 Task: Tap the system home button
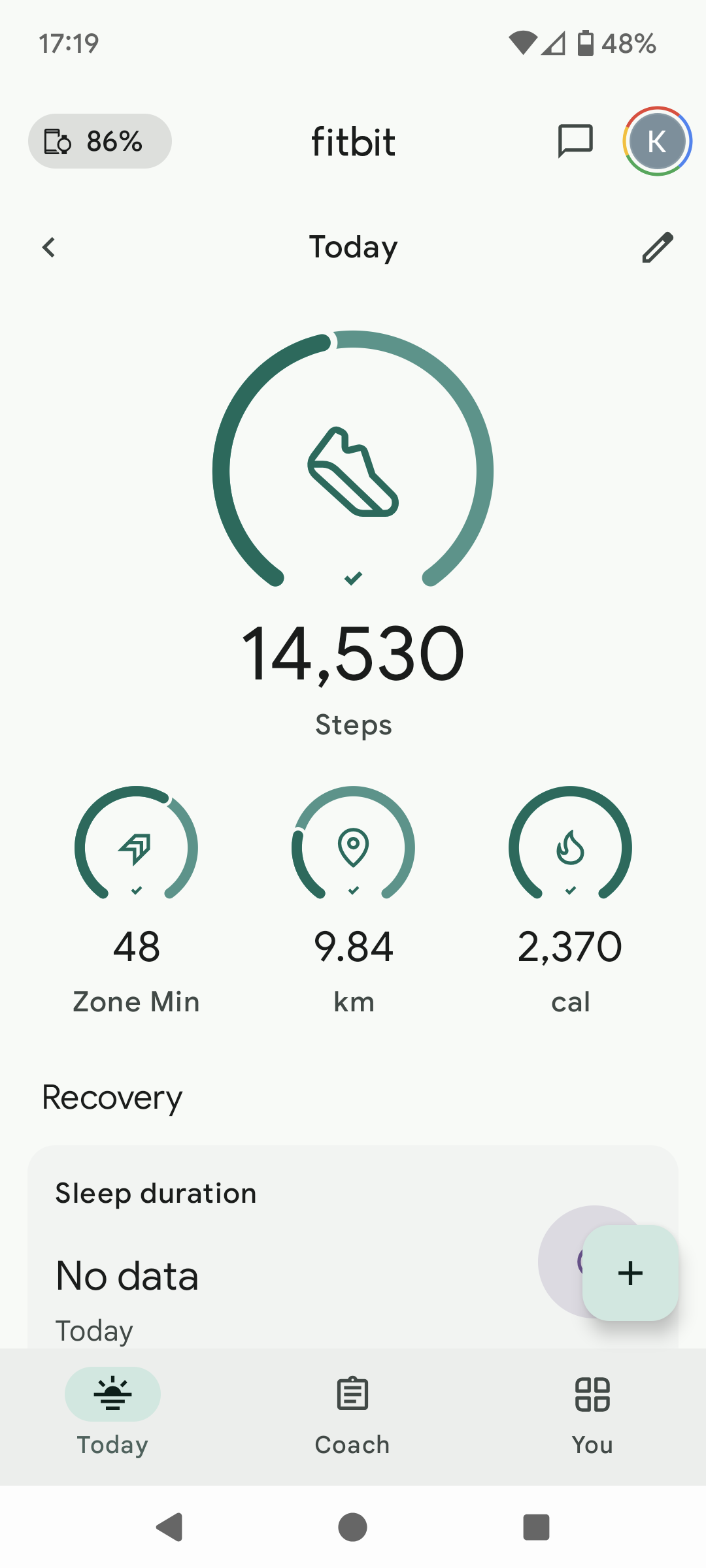click(x=352, y=1527)
